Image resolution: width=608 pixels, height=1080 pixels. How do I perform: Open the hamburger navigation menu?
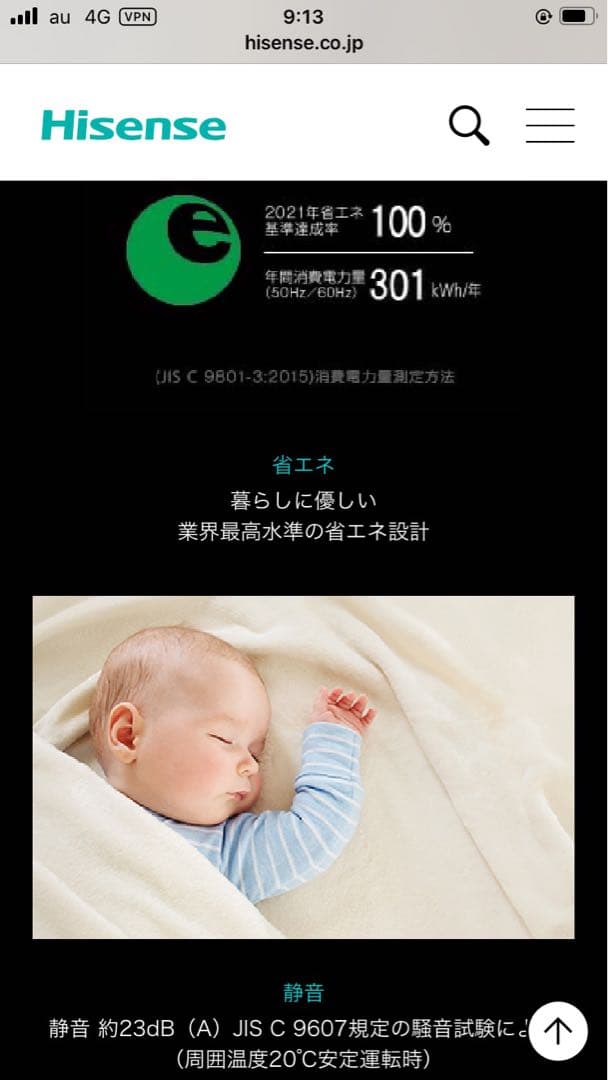point(550,126)
